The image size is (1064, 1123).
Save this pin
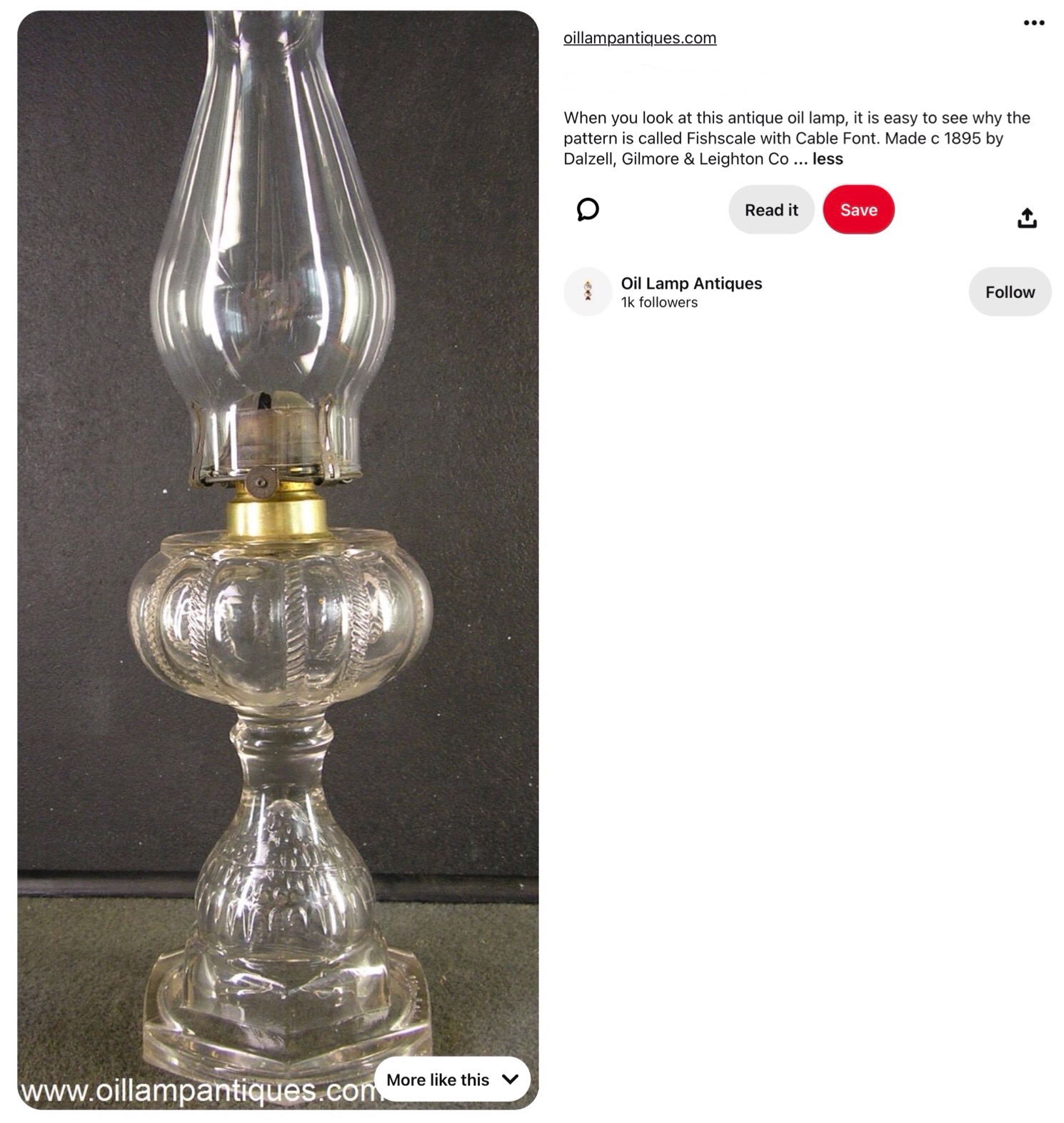pos(858,210)
